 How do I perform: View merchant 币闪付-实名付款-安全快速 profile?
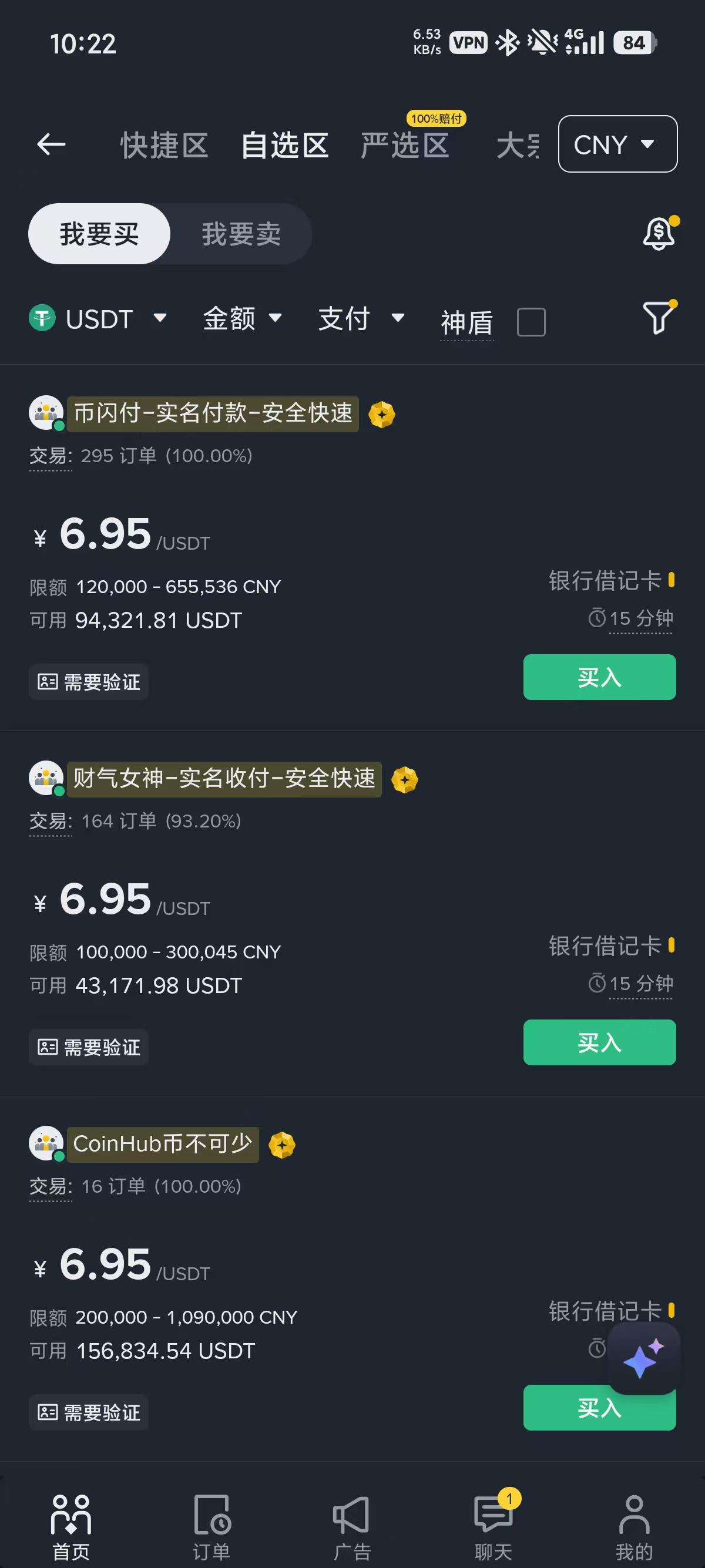tap(213, 414)
